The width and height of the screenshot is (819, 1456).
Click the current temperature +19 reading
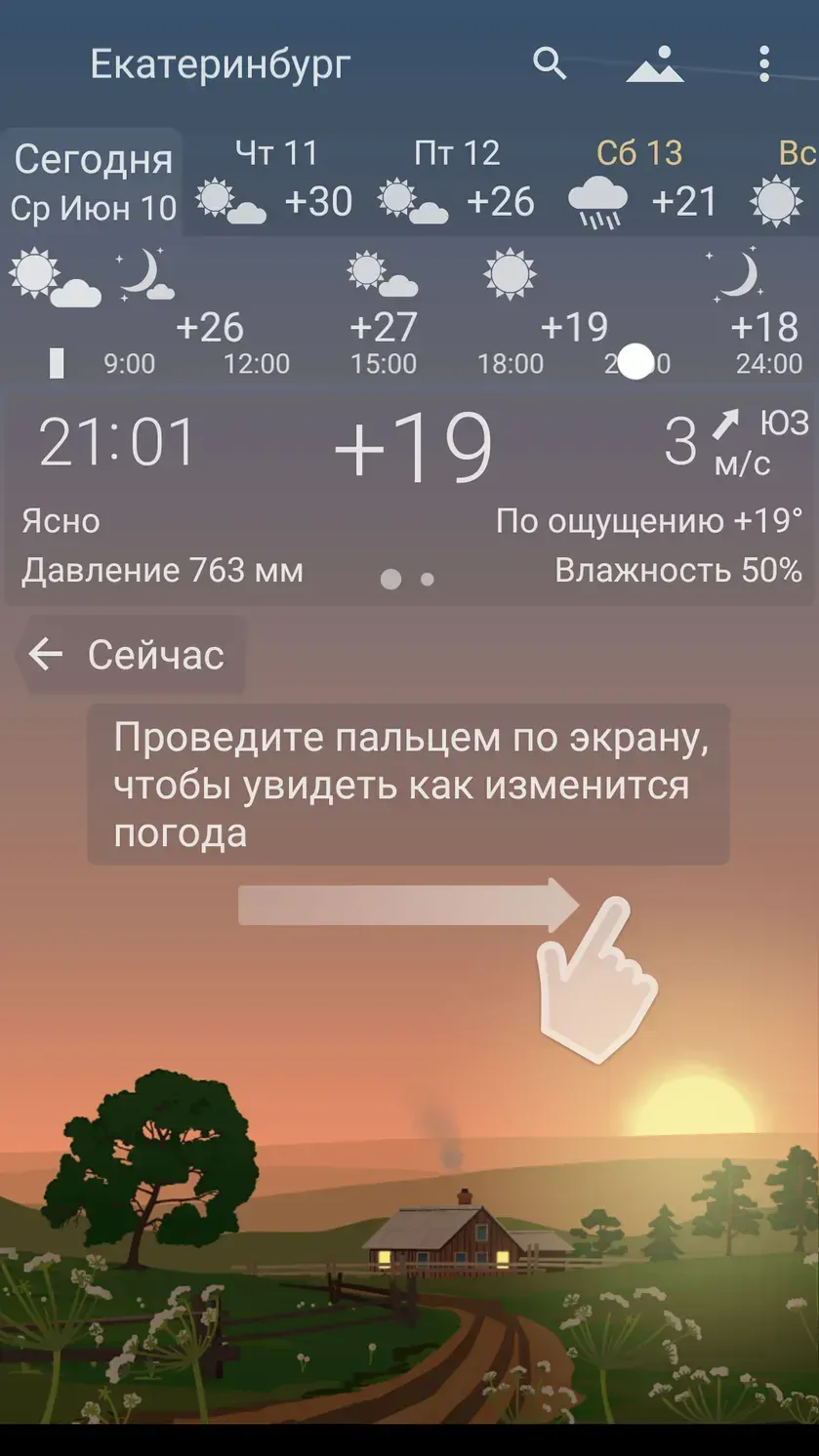click(x=412, y=444)
